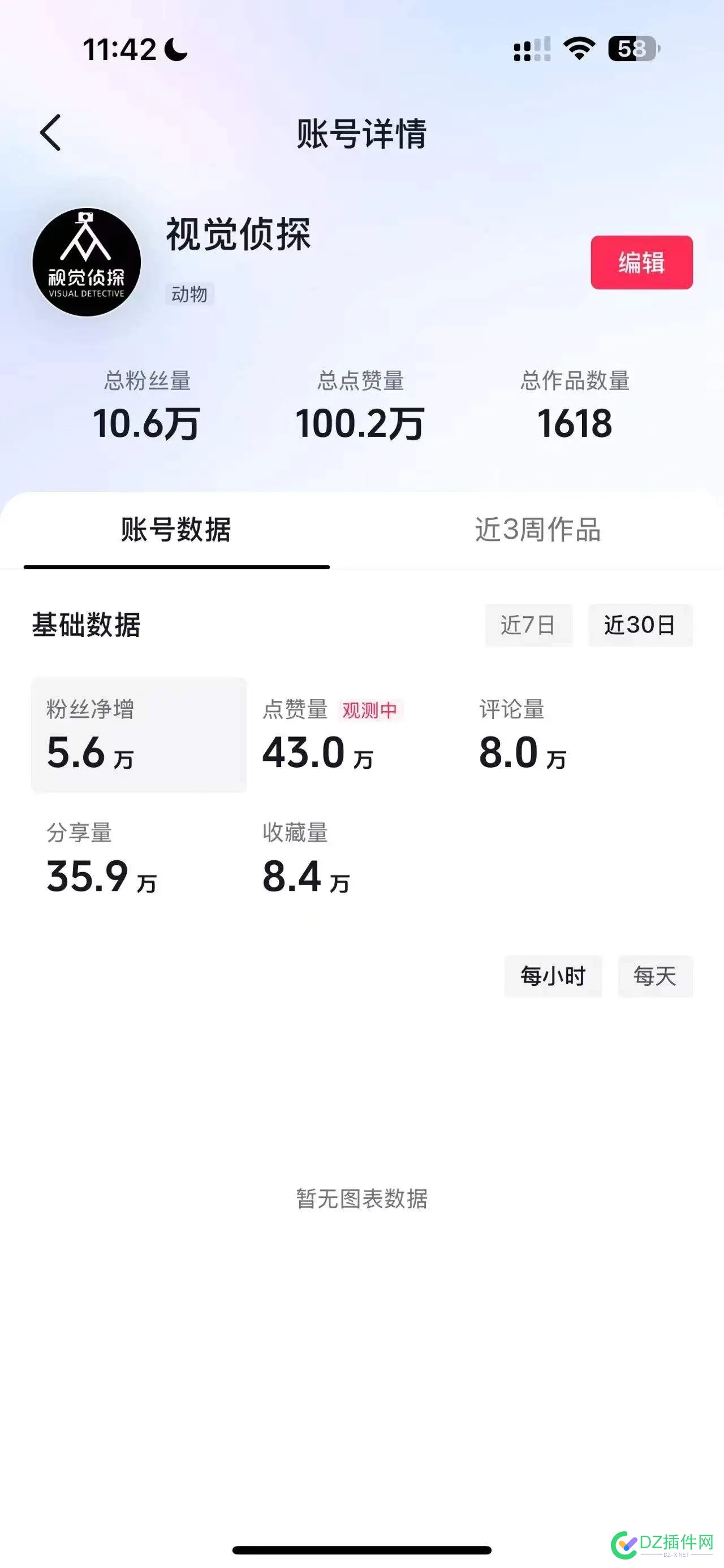Image resolution: width=724 pixels, height=1568 pixels.
Task: Tap the 观测中 badge next to 点赞量
Action: 370,711
